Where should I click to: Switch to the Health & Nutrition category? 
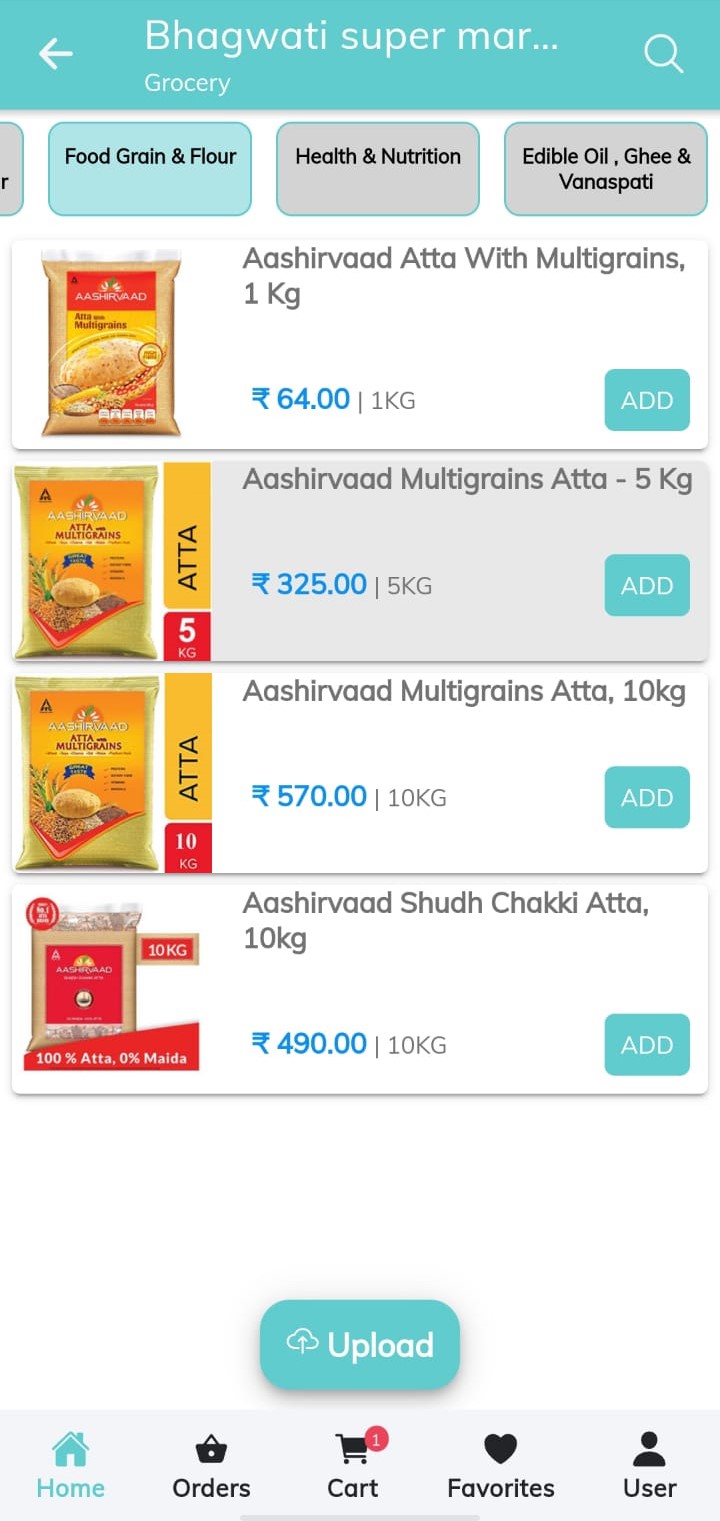(x=378, y=169)
